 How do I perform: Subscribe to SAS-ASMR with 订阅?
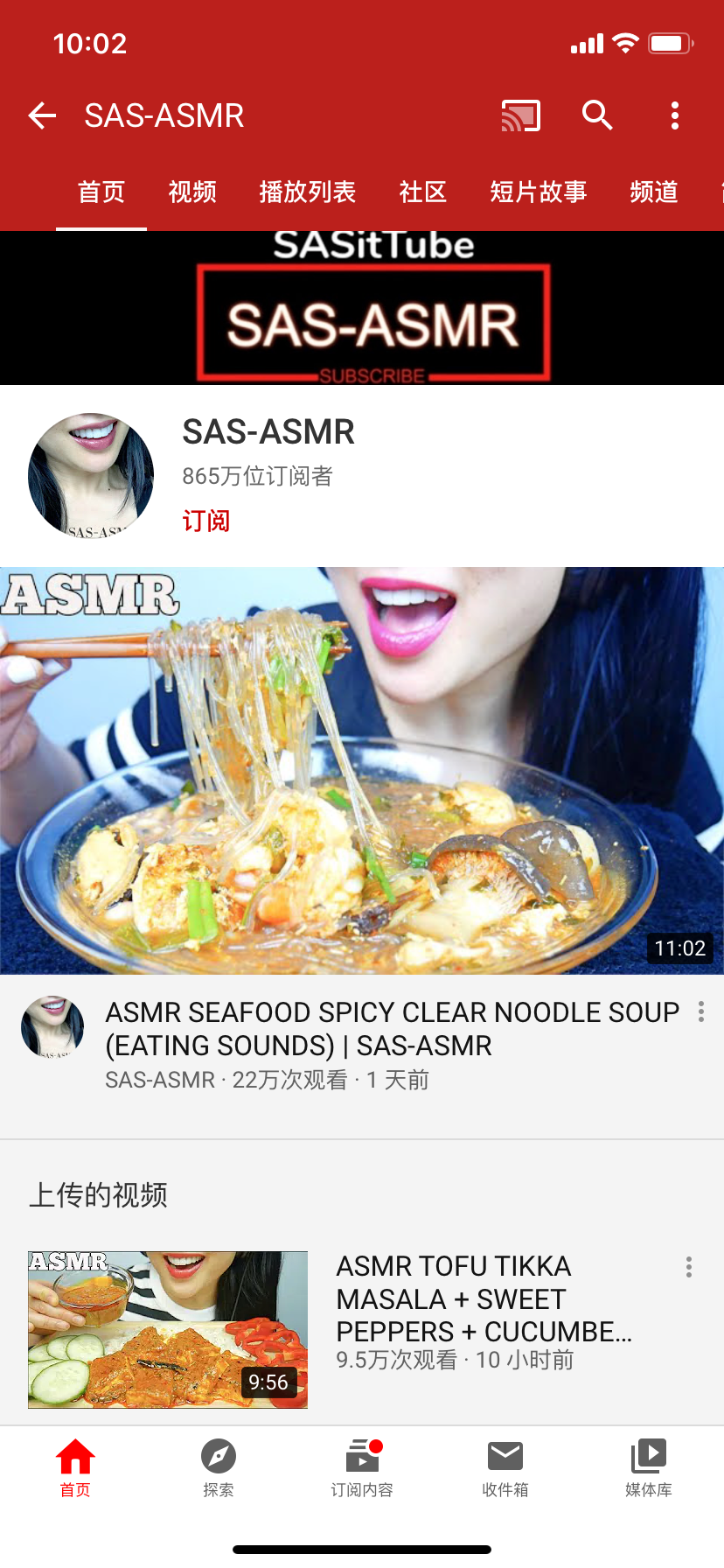click(x=206, y=521)
